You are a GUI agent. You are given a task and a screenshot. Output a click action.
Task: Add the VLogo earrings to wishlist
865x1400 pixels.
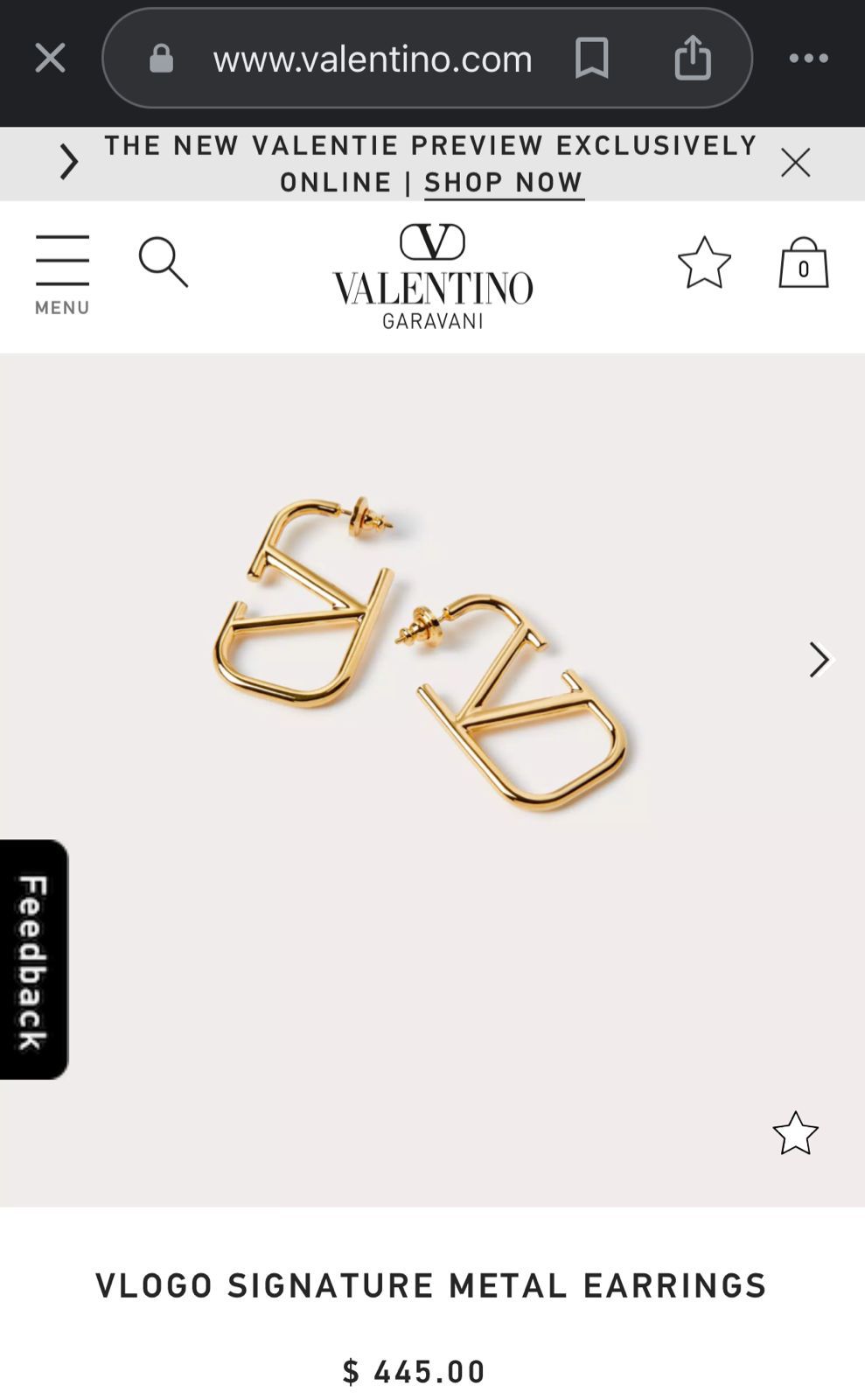pos(795,1134)
